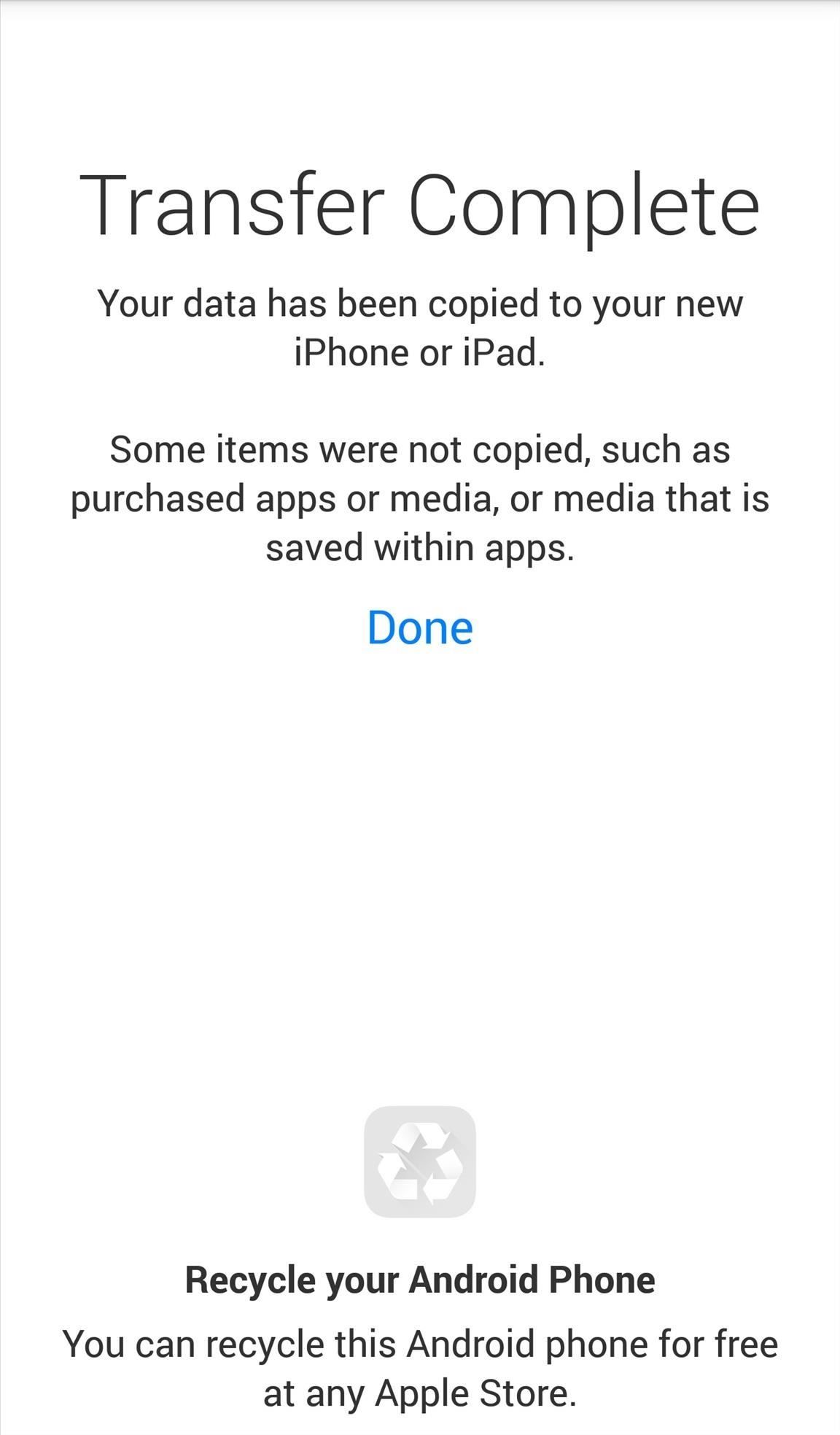Viewport: 840px width, 1435px height.
Task: Select Done below the copied-items notice
Action: pos(420,627)
